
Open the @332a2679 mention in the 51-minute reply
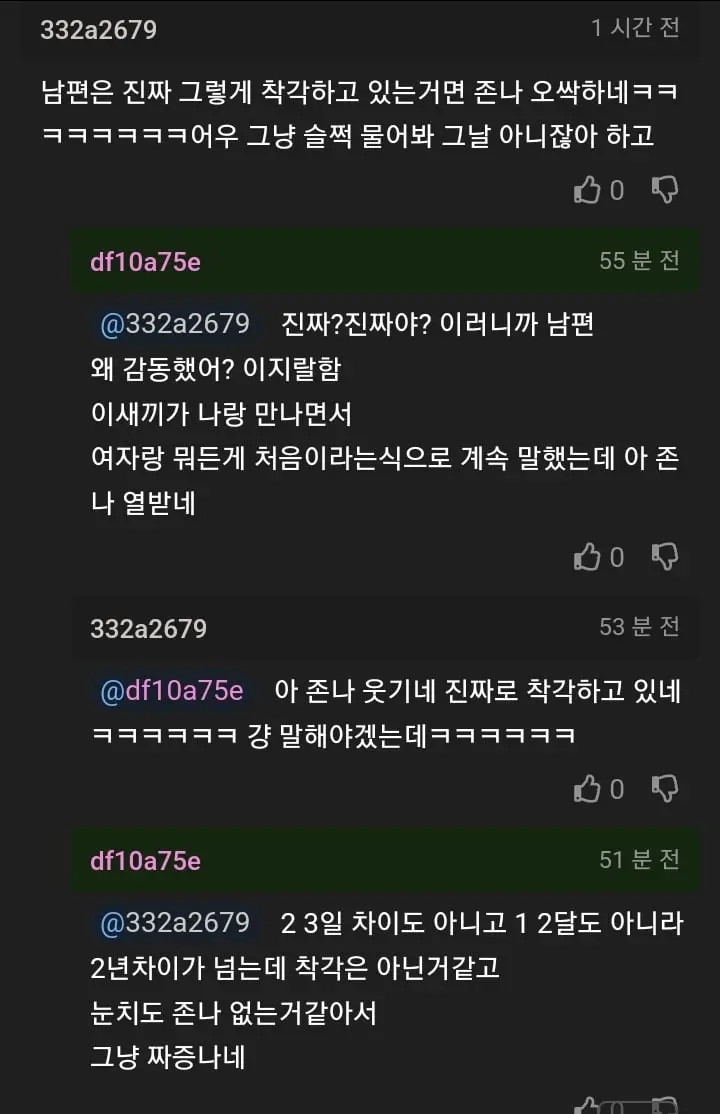coord(175,923)
